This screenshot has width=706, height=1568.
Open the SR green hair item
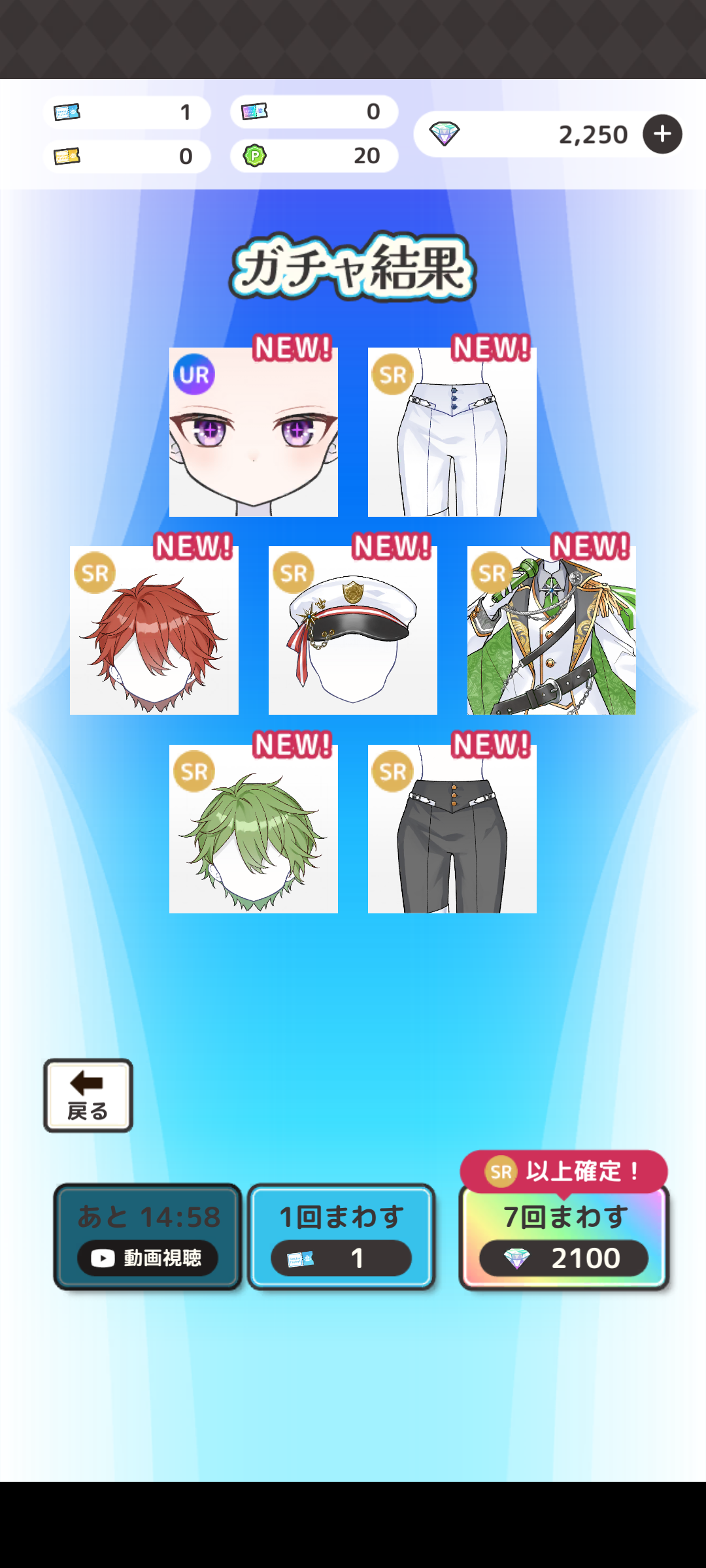point(254,829)
